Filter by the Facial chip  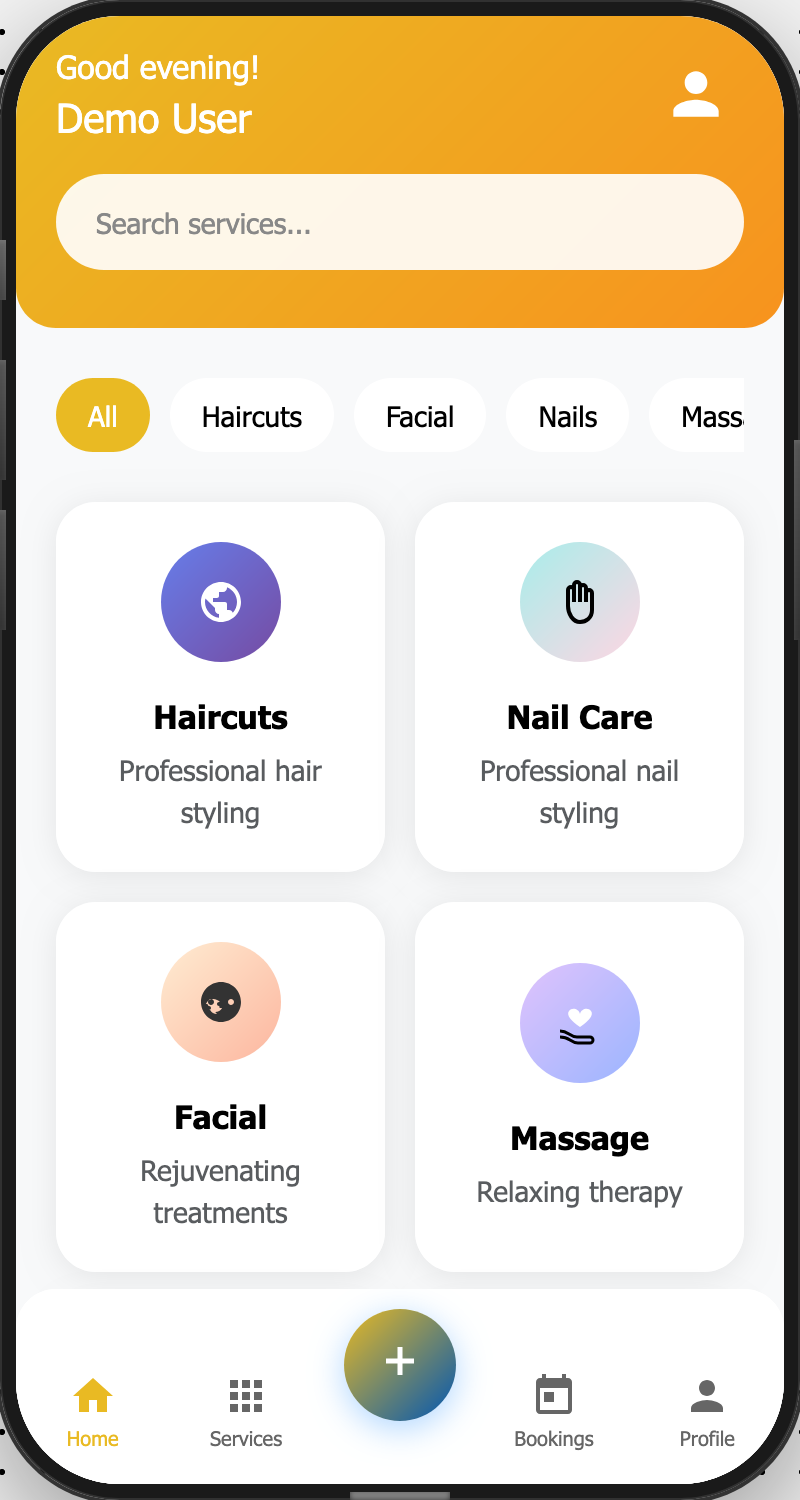click(420, 416)
